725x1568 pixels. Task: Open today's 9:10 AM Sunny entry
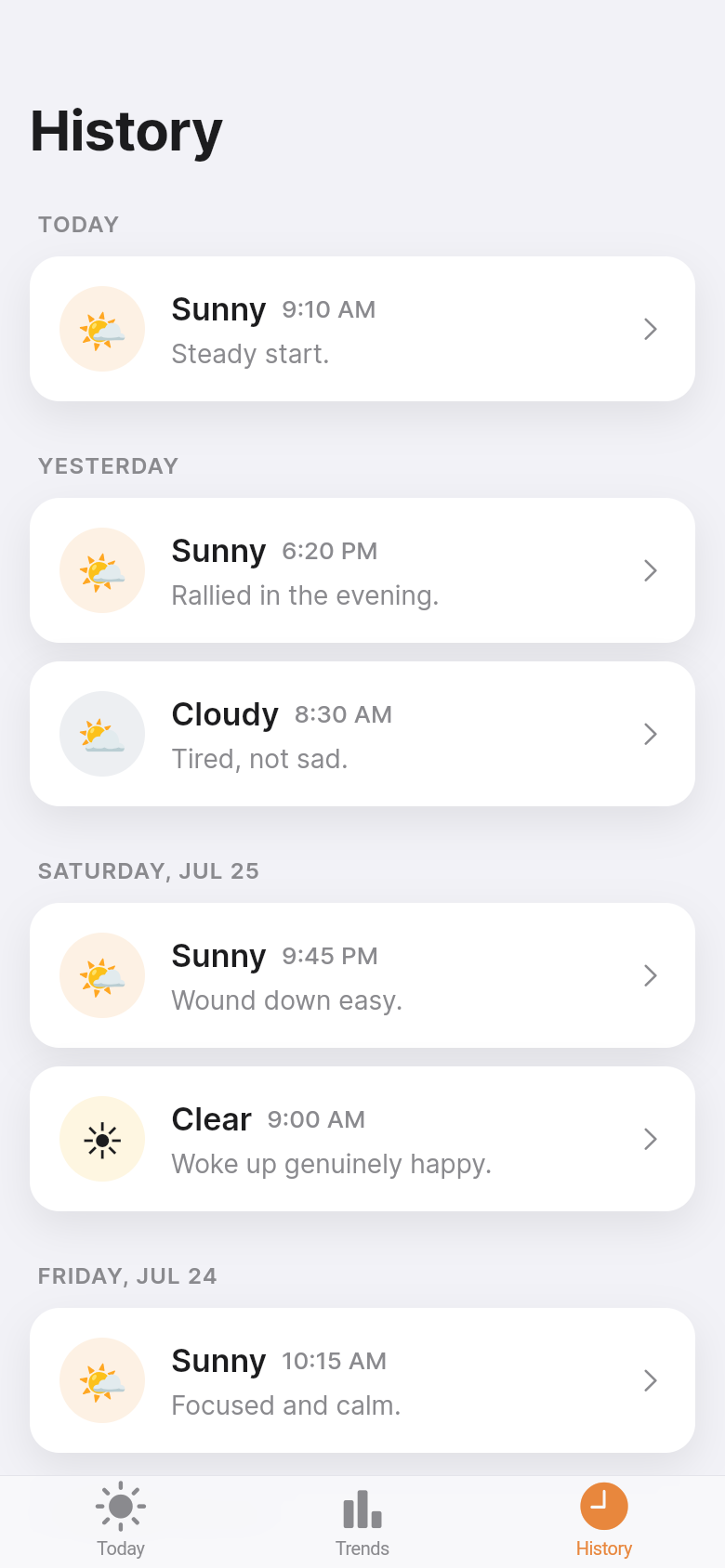[362, 329]
